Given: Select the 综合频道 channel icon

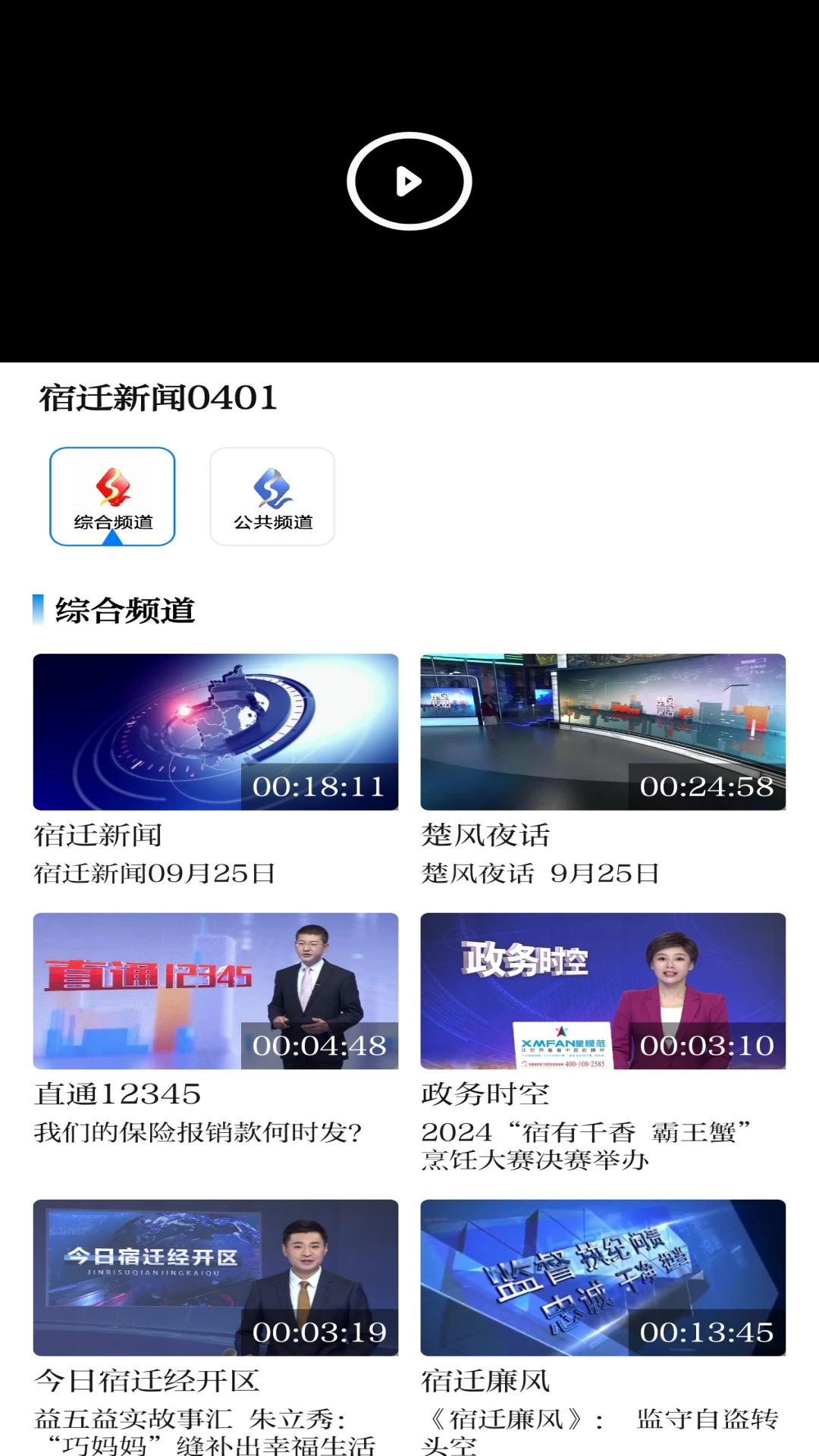Looking at the screenshot, I should (111, 497).
